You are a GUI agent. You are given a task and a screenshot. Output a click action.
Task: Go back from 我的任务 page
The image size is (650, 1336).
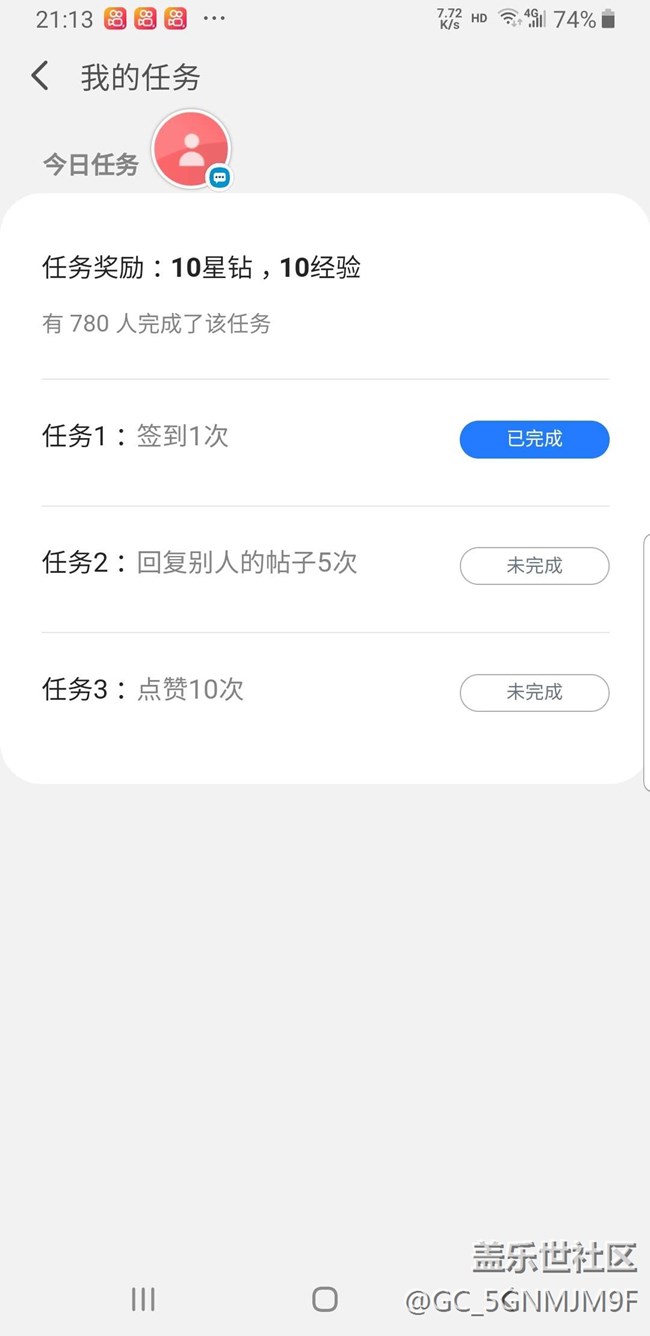(40, 76)
